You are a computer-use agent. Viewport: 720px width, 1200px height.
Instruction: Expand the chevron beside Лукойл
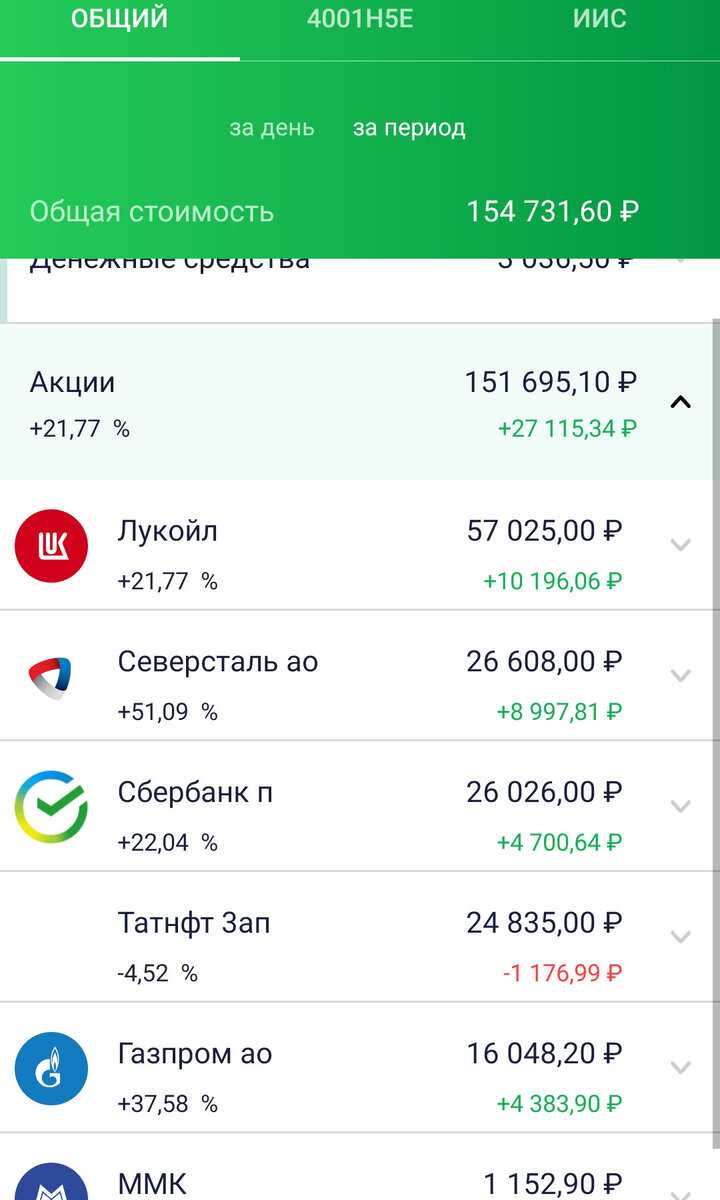point(680,545)
